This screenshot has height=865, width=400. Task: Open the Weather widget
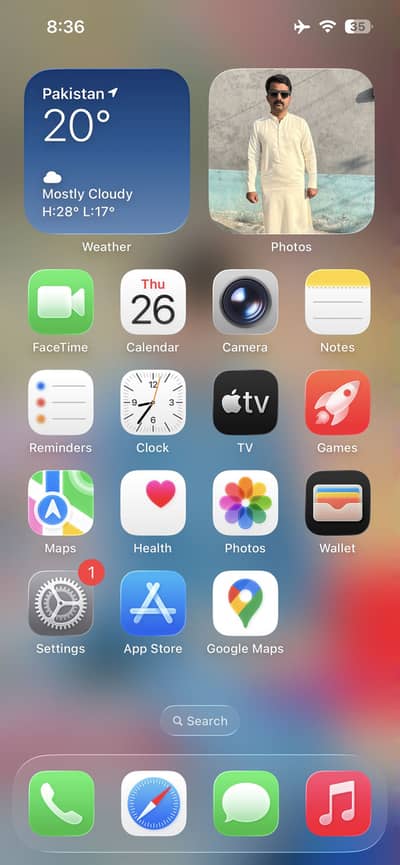point(107,151)
